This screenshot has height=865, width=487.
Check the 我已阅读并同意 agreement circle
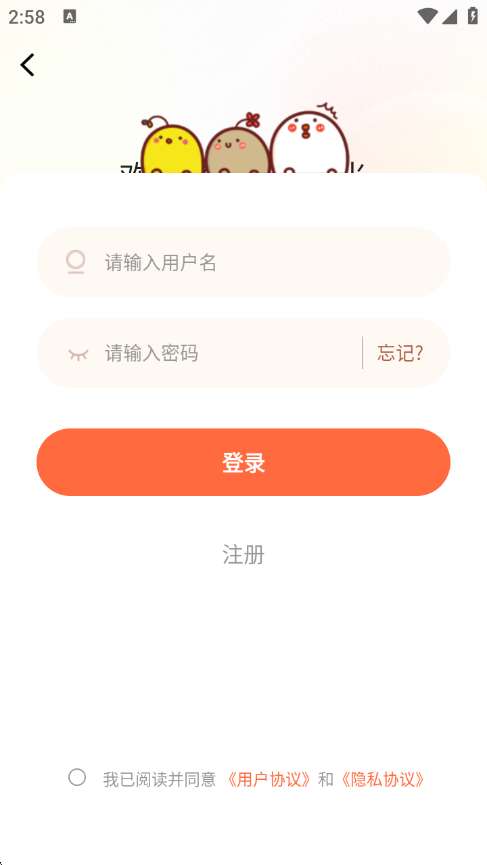pos(77,778)
